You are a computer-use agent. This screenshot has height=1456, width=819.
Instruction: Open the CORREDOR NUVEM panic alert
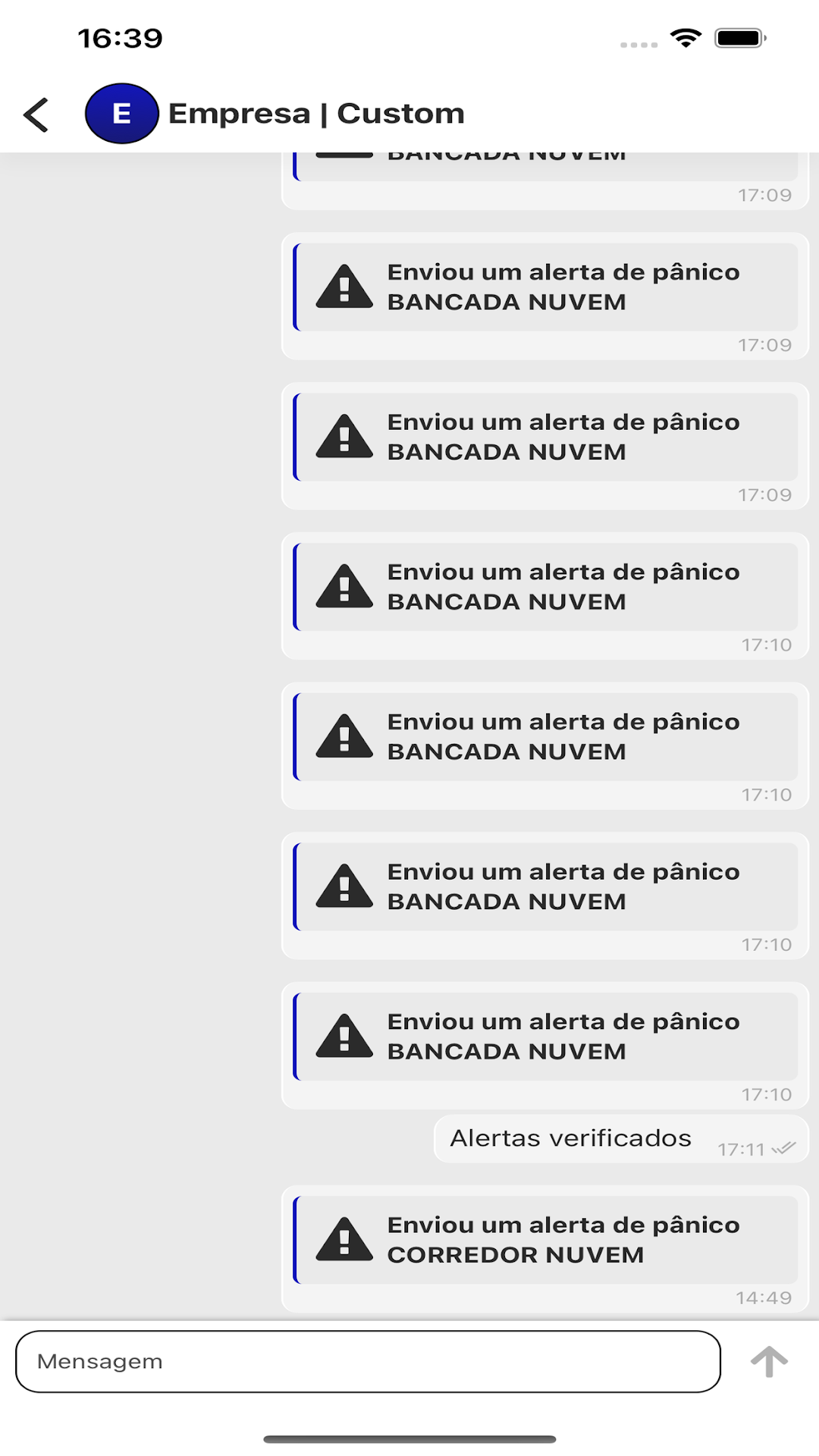[545, 1241]
